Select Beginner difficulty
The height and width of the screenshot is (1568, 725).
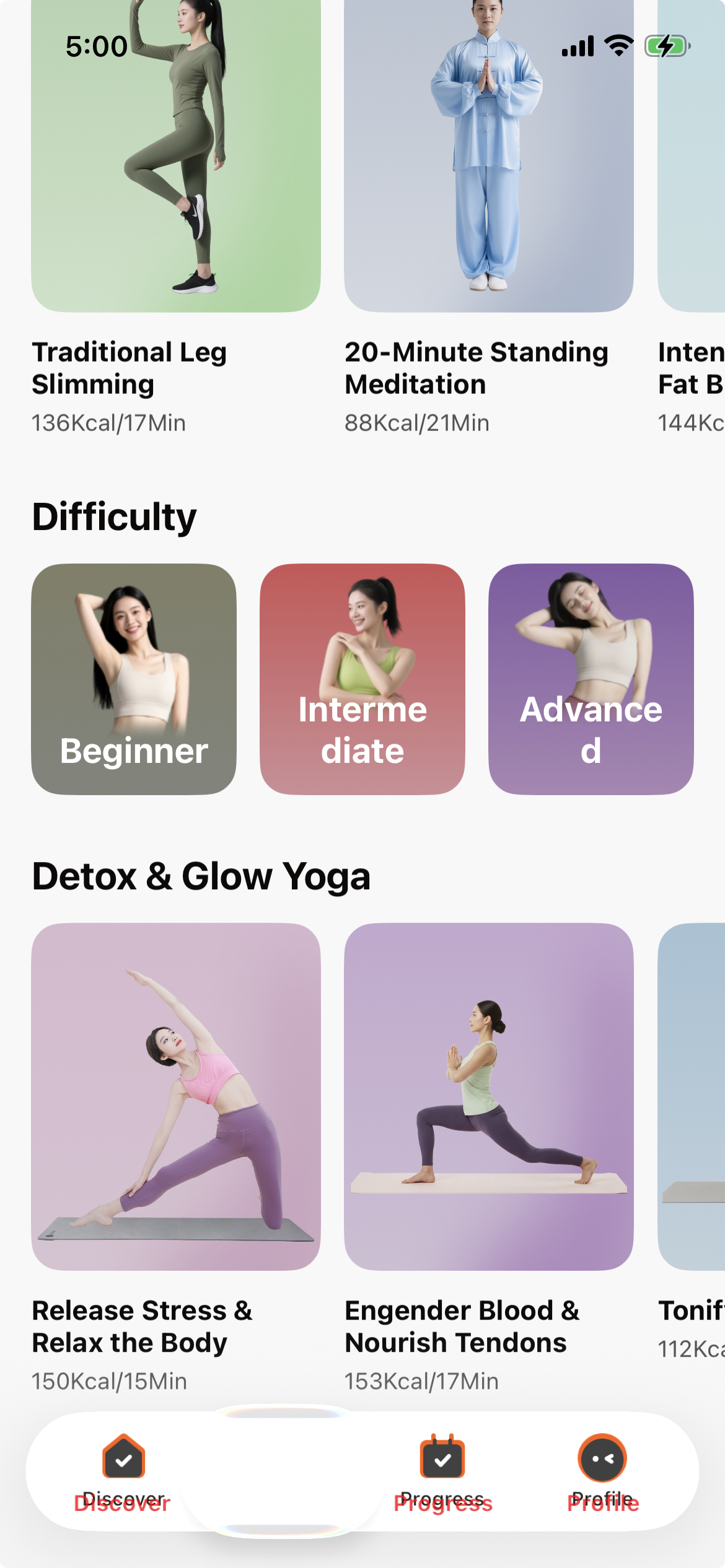134,679
